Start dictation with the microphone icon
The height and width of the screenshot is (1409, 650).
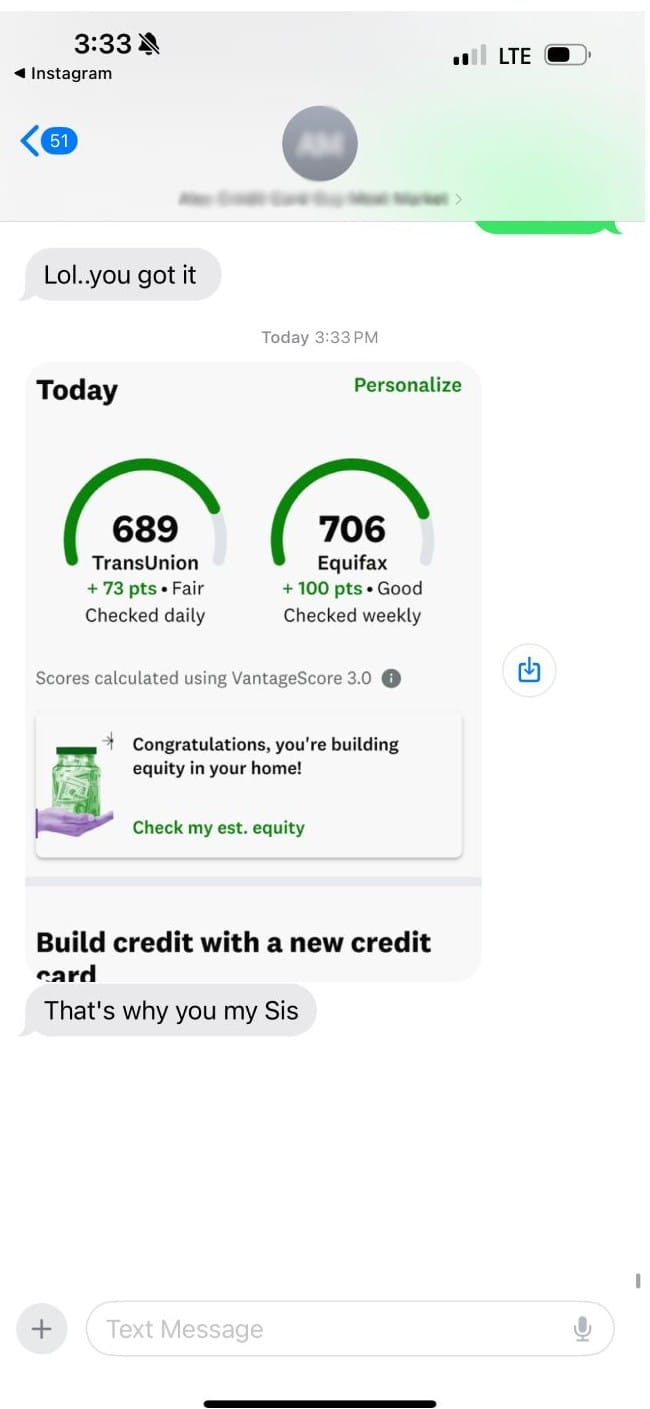(582, 1329)
